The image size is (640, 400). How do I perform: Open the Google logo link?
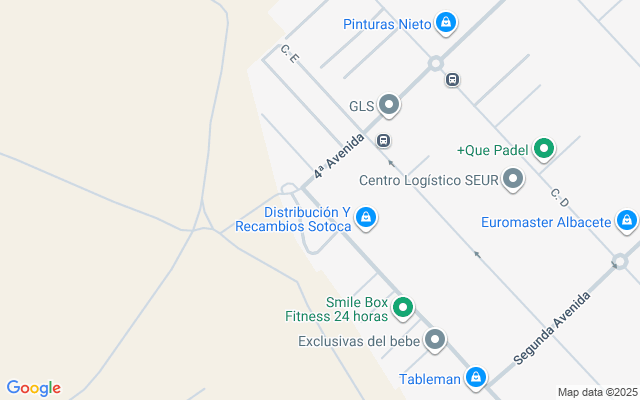click(33, 388)
